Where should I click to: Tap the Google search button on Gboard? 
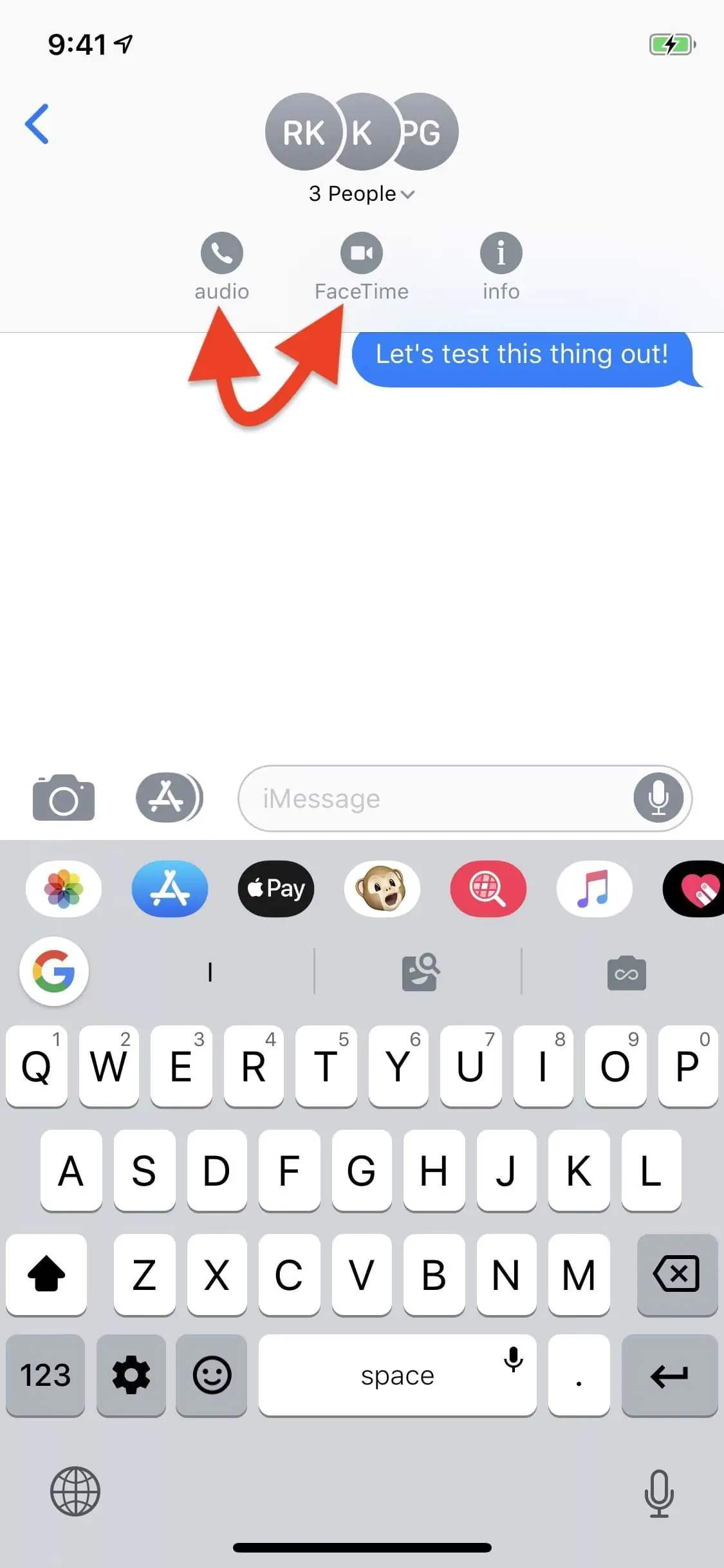pos(54,971)
